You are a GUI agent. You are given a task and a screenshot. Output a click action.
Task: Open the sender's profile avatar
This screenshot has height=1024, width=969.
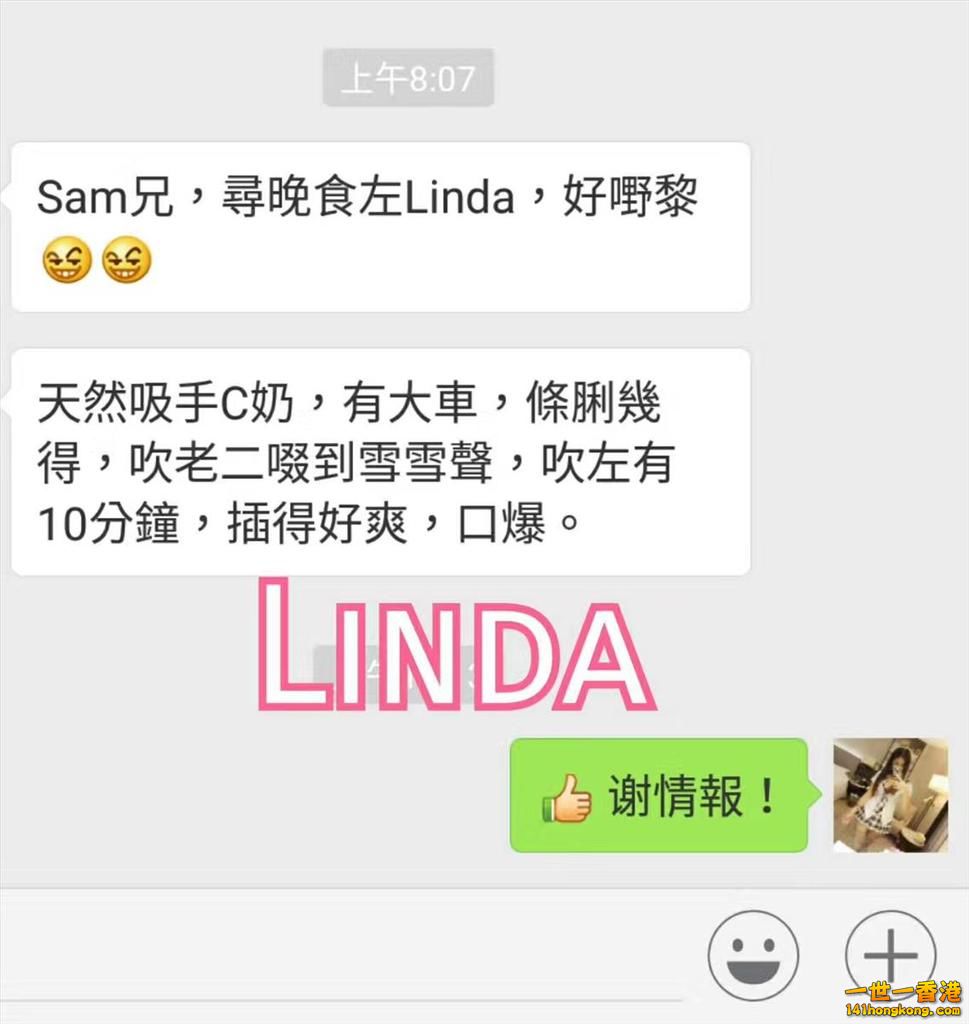coord(890,795)
